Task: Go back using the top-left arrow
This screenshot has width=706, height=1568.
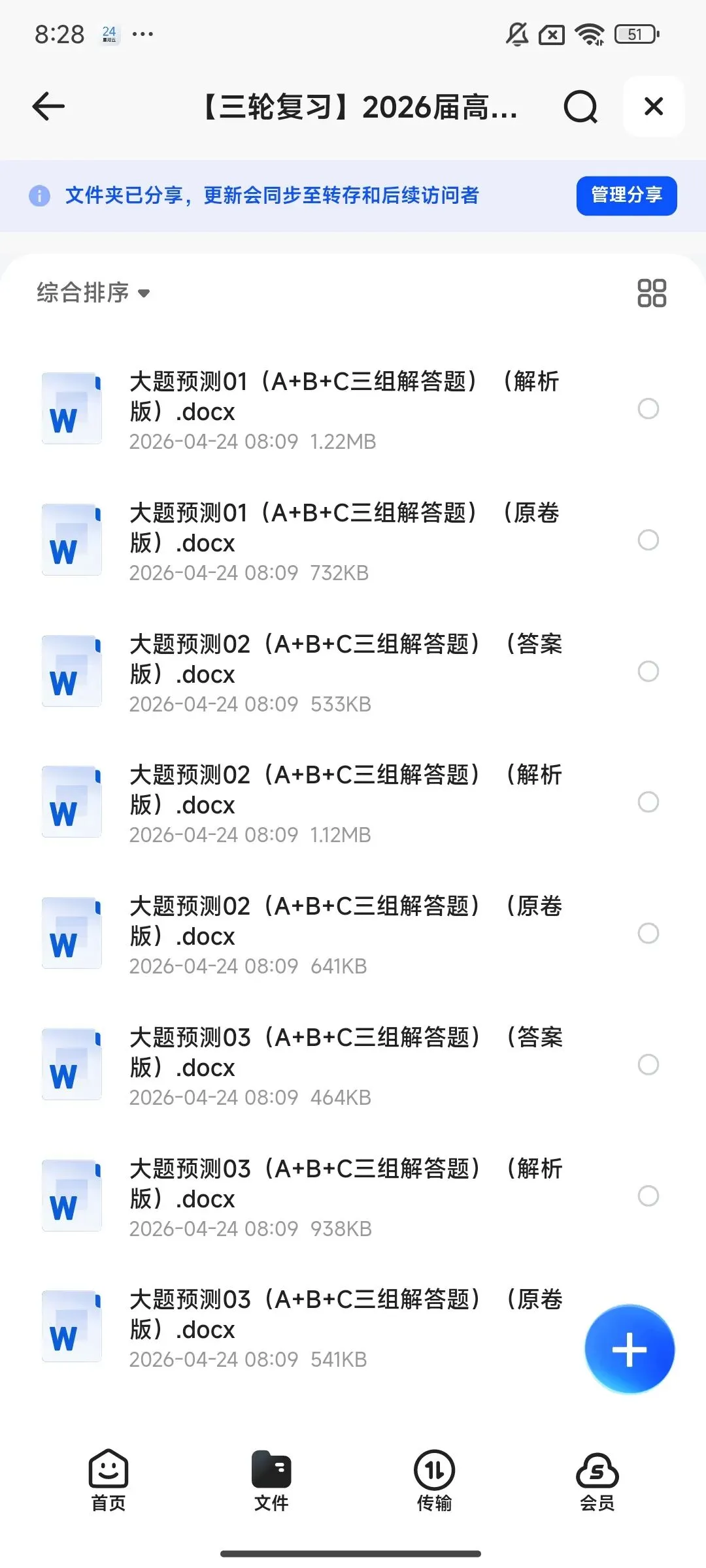Action: tap(49, 106)
